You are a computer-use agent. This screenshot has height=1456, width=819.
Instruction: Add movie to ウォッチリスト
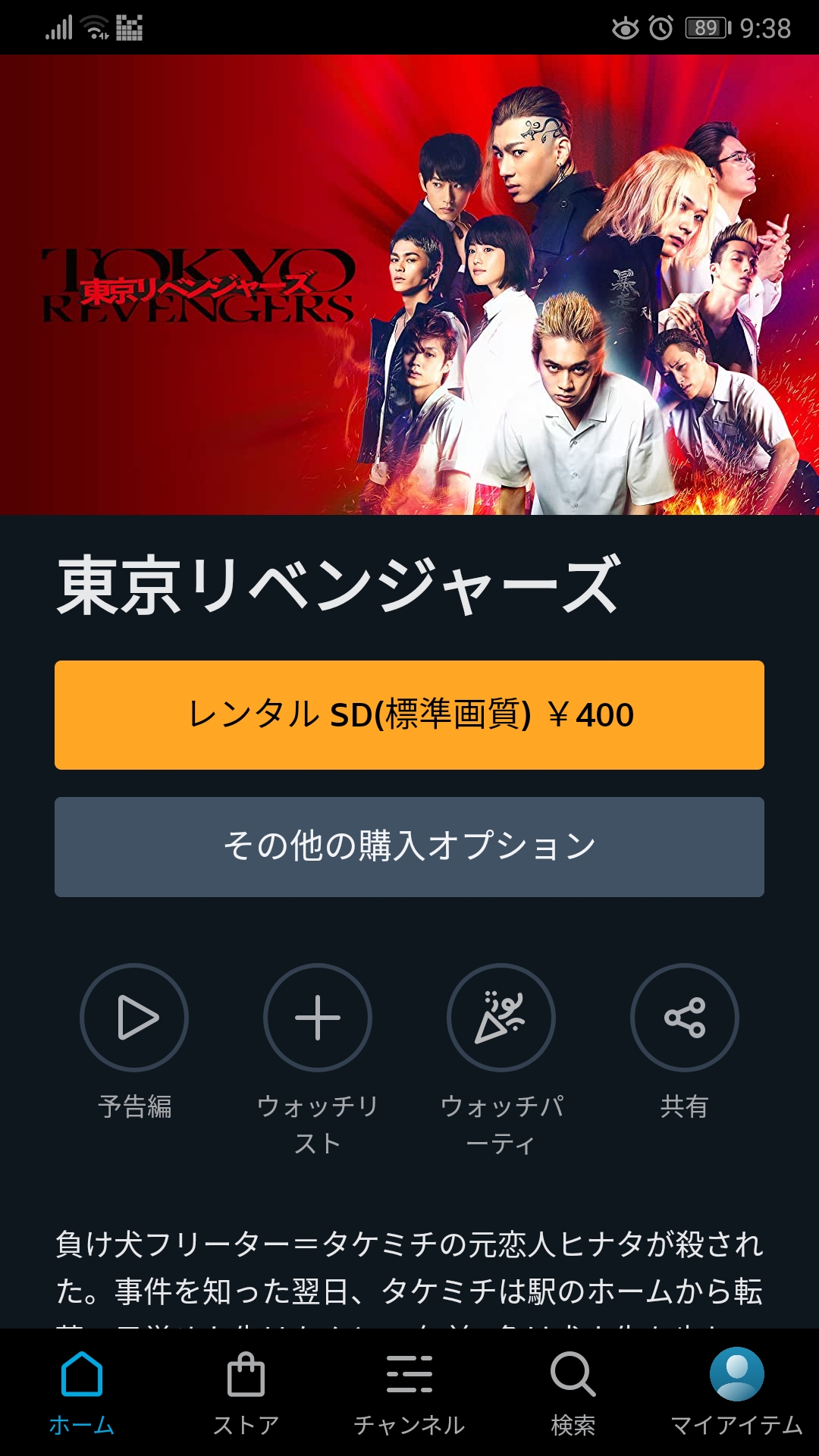coord(318,1017)
